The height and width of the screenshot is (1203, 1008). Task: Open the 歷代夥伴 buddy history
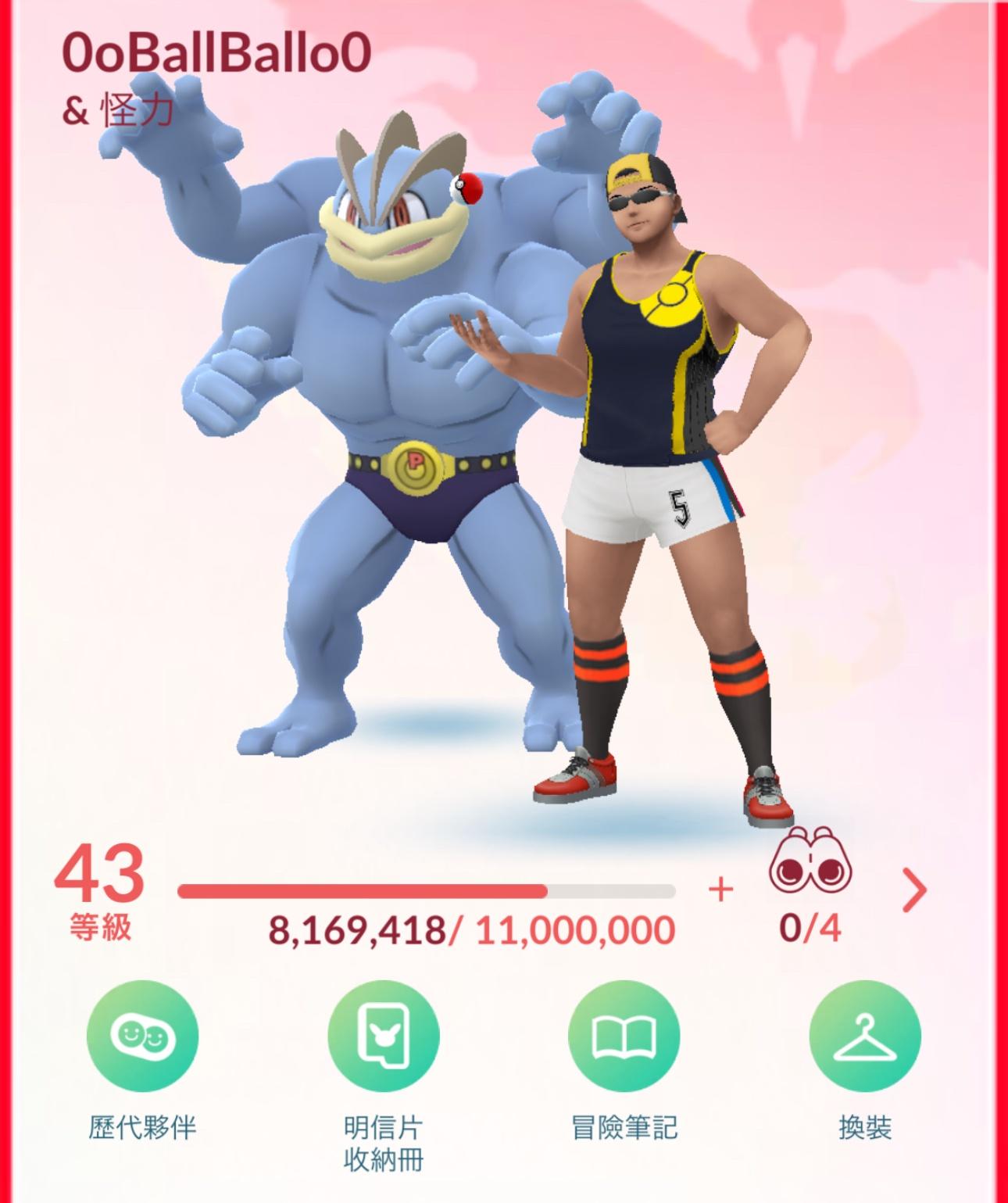pos(142,1037)
